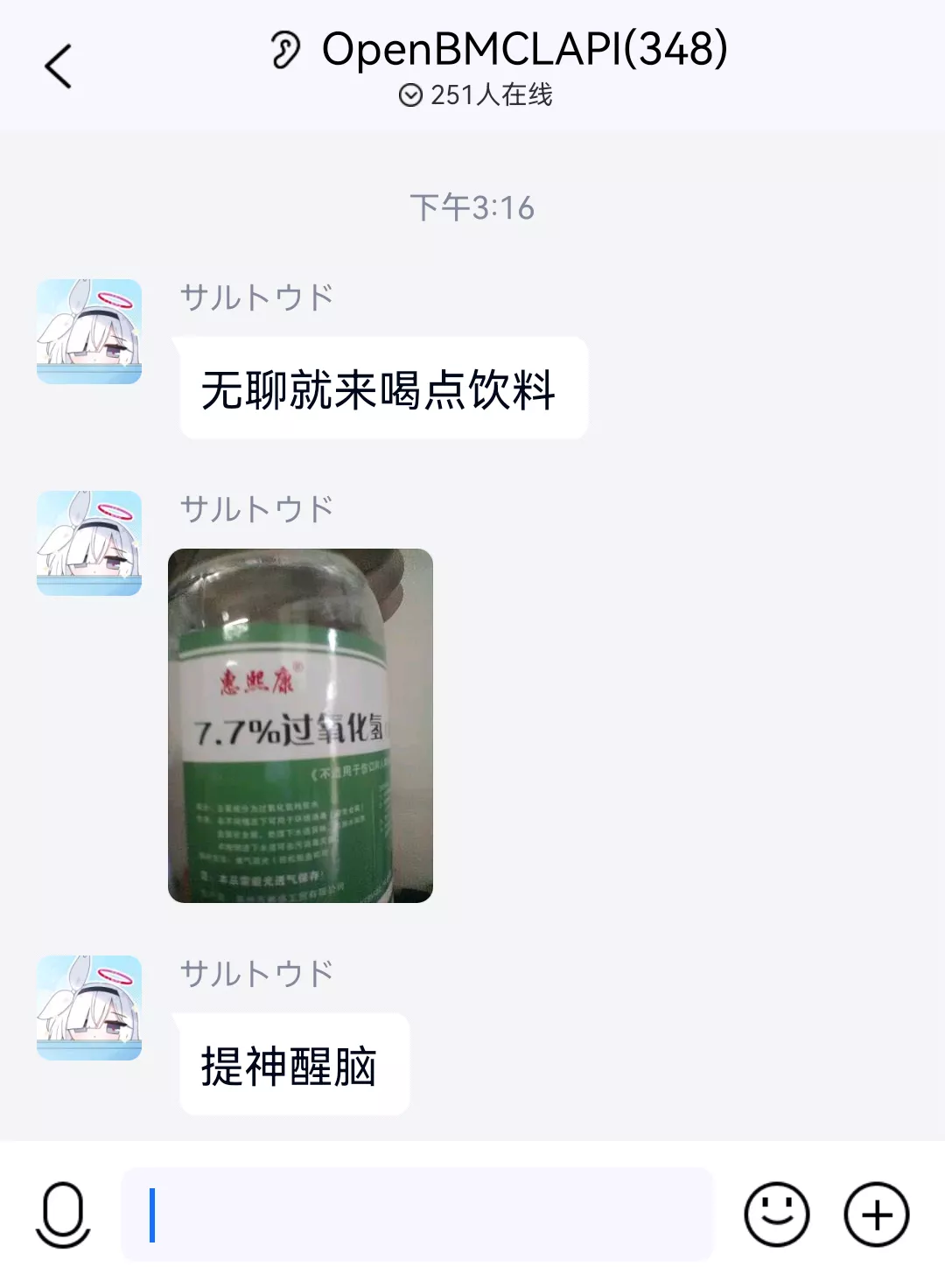Tap サルトウド's avatar next to first message
The width and height of the screenshot is (945, 1288).
click(x=87, y=331)
